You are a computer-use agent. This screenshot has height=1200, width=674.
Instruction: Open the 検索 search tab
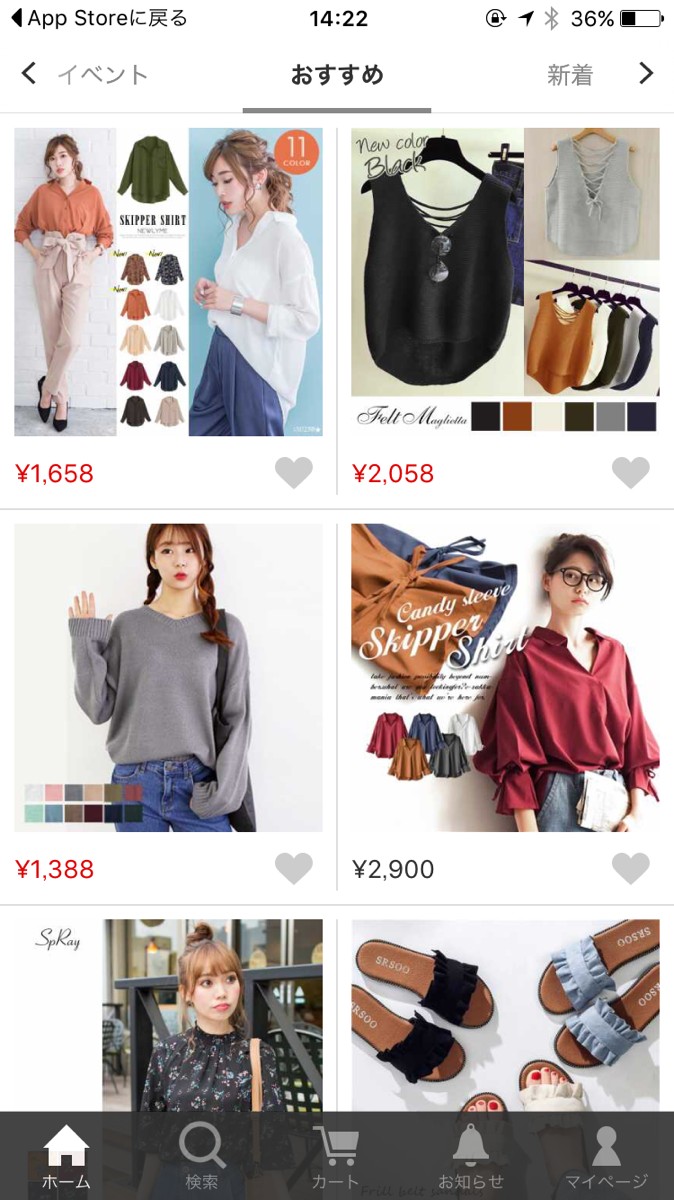click(201, 1157)
